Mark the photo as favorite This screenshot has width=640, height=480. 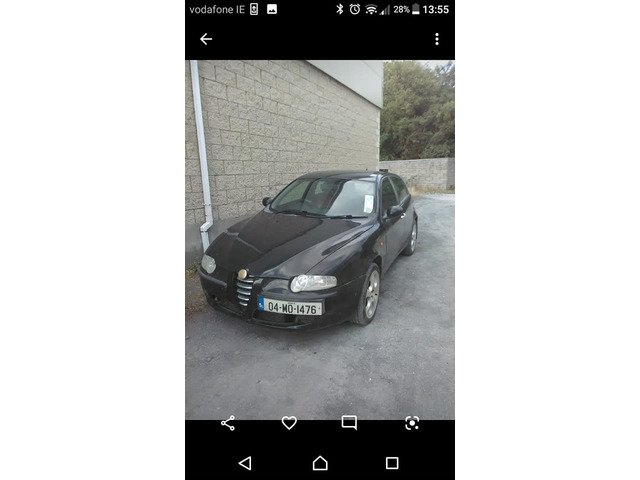(x=289, y=423)
